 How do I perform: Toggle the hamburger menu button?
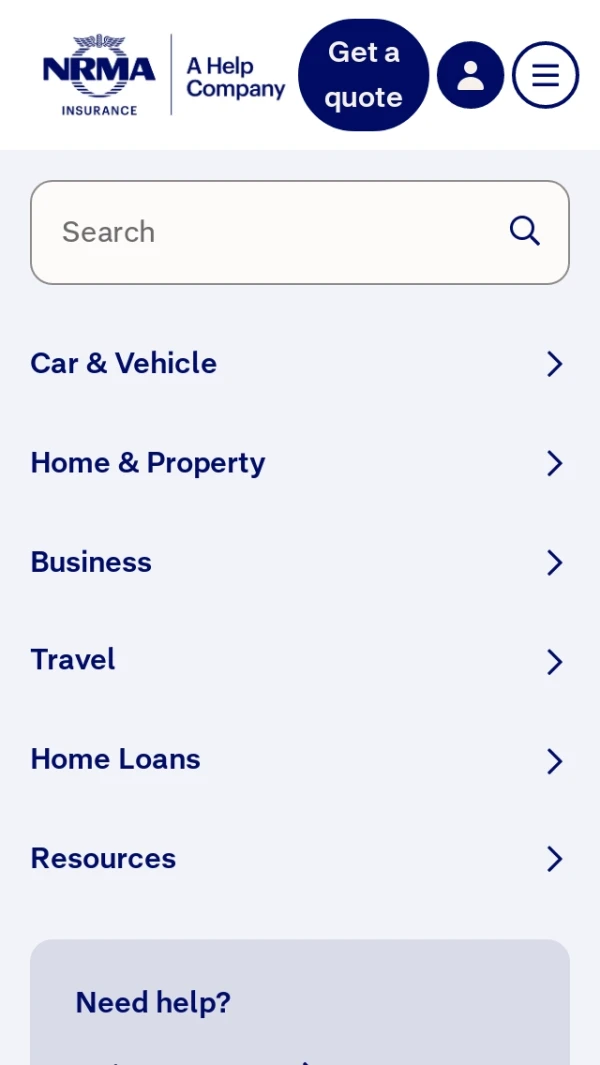[545, 75]
